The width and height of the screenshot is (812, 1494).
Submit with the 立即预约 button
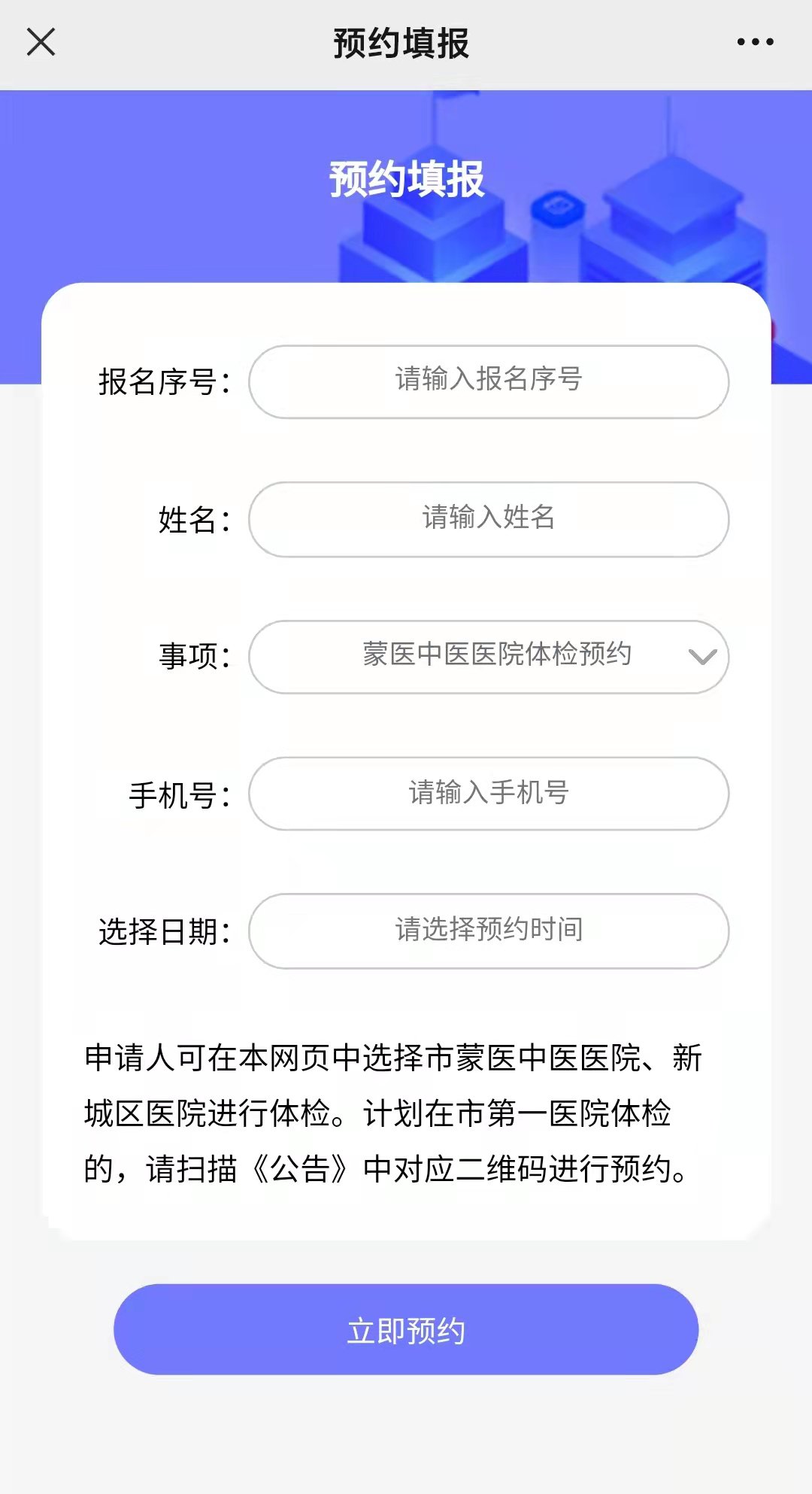coord(406,1329)
